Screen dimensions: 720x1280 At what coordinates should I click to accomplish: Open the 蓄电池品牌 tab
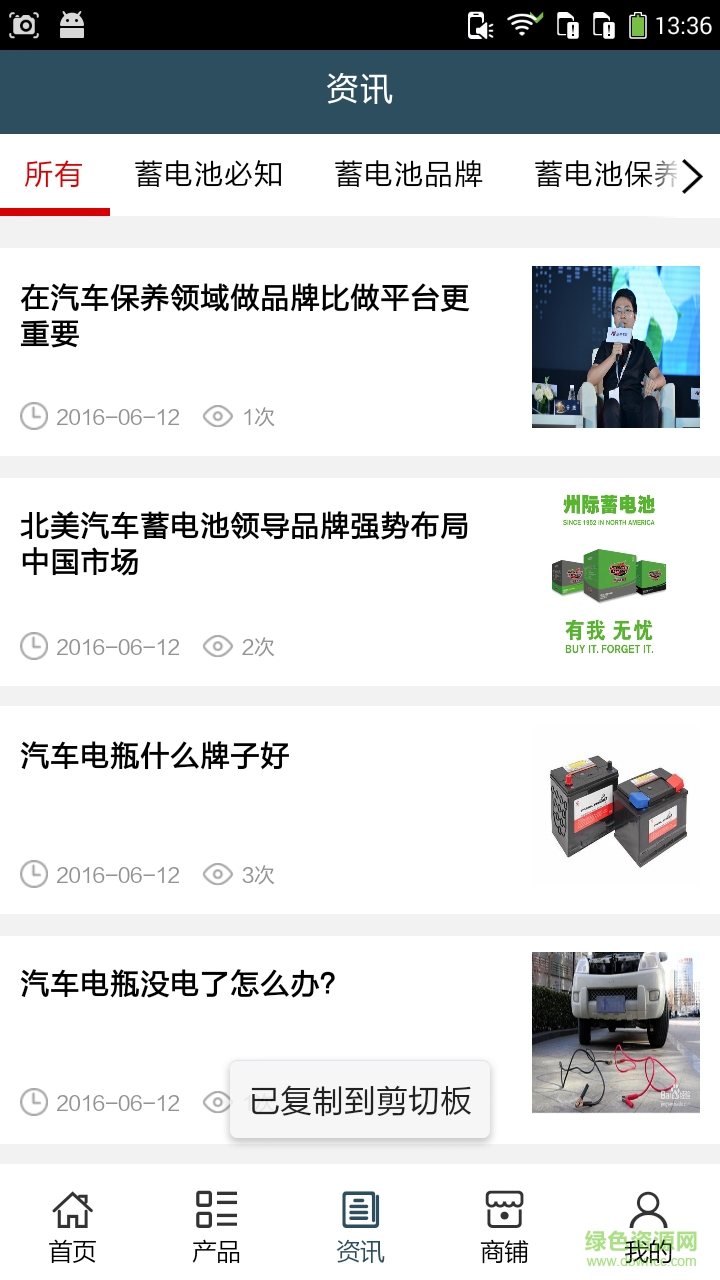408,175
